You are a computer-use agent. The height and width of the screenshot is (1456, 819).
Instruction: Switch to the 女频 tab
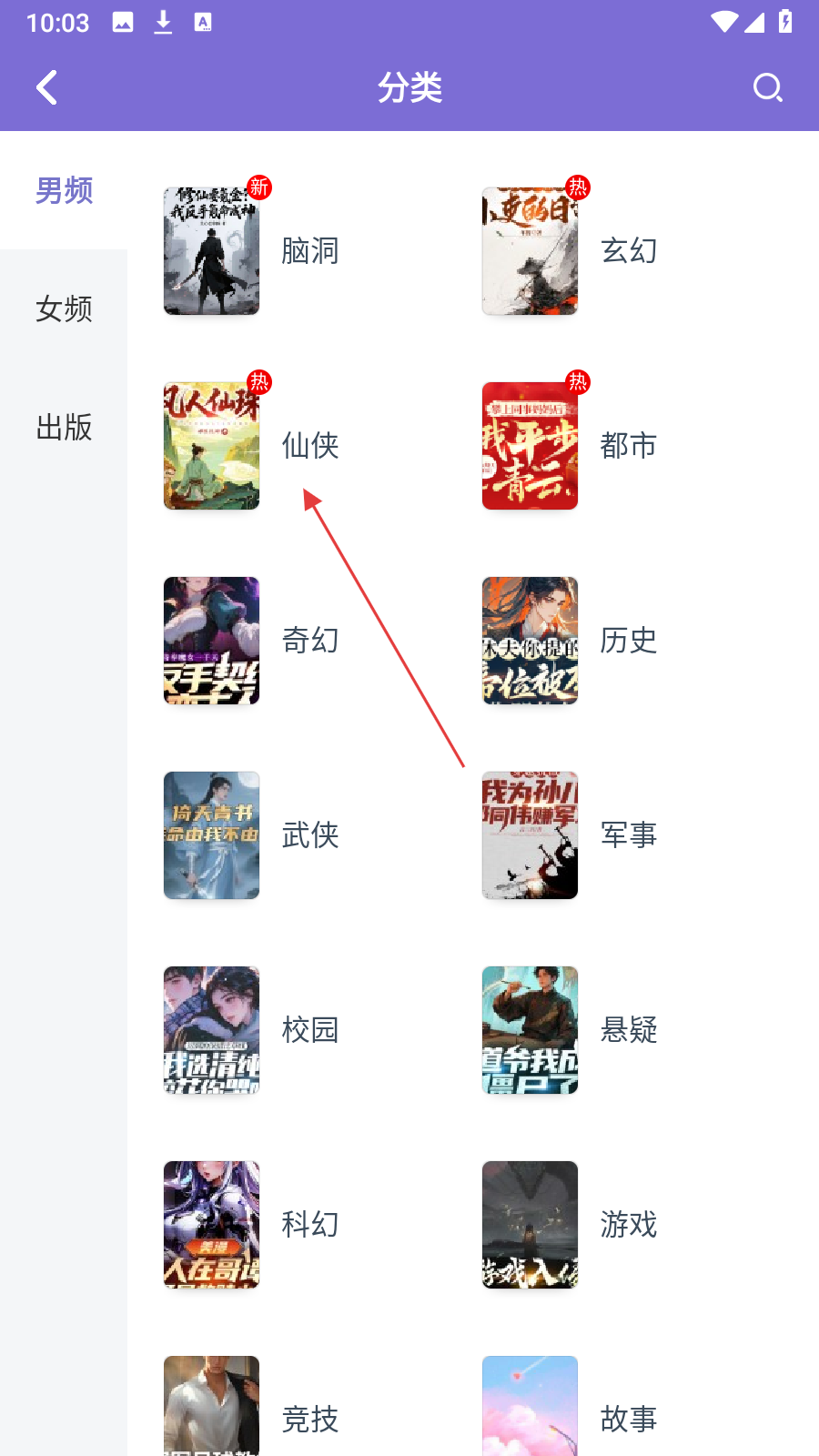(x=64, y=309)
